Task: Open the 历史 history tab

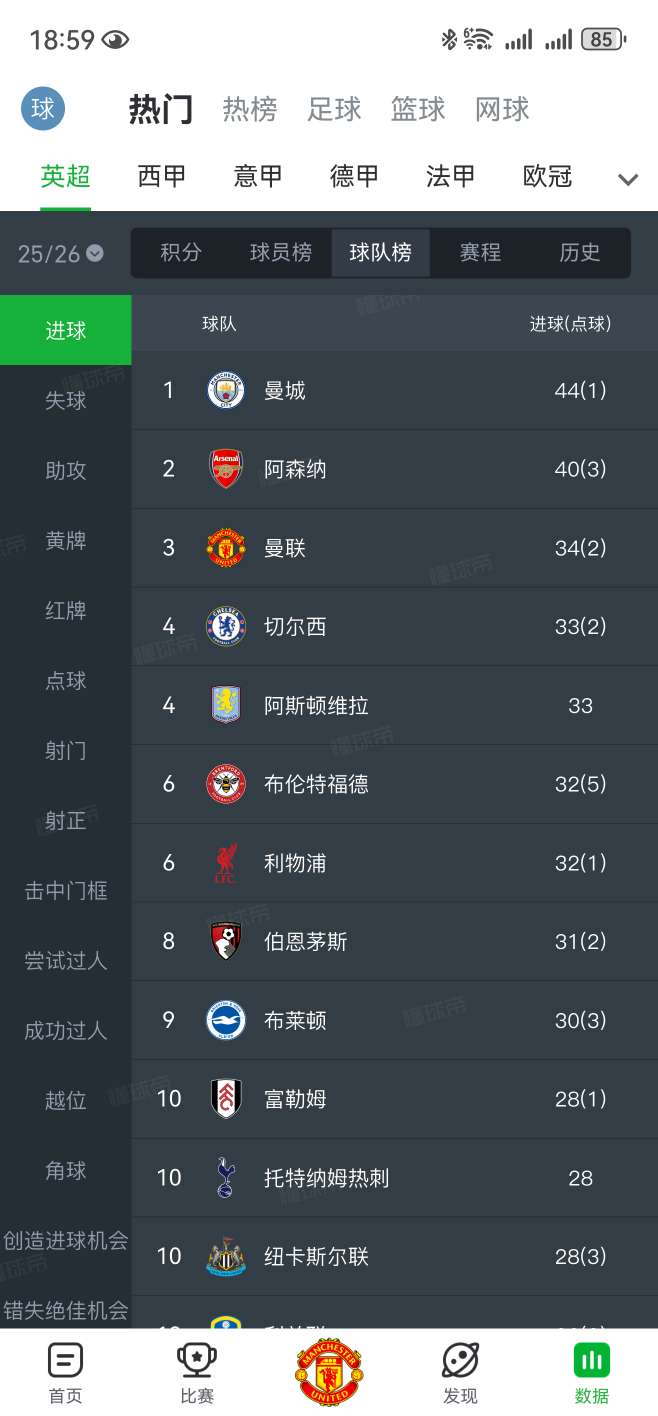Action: (x=580, y=252)
